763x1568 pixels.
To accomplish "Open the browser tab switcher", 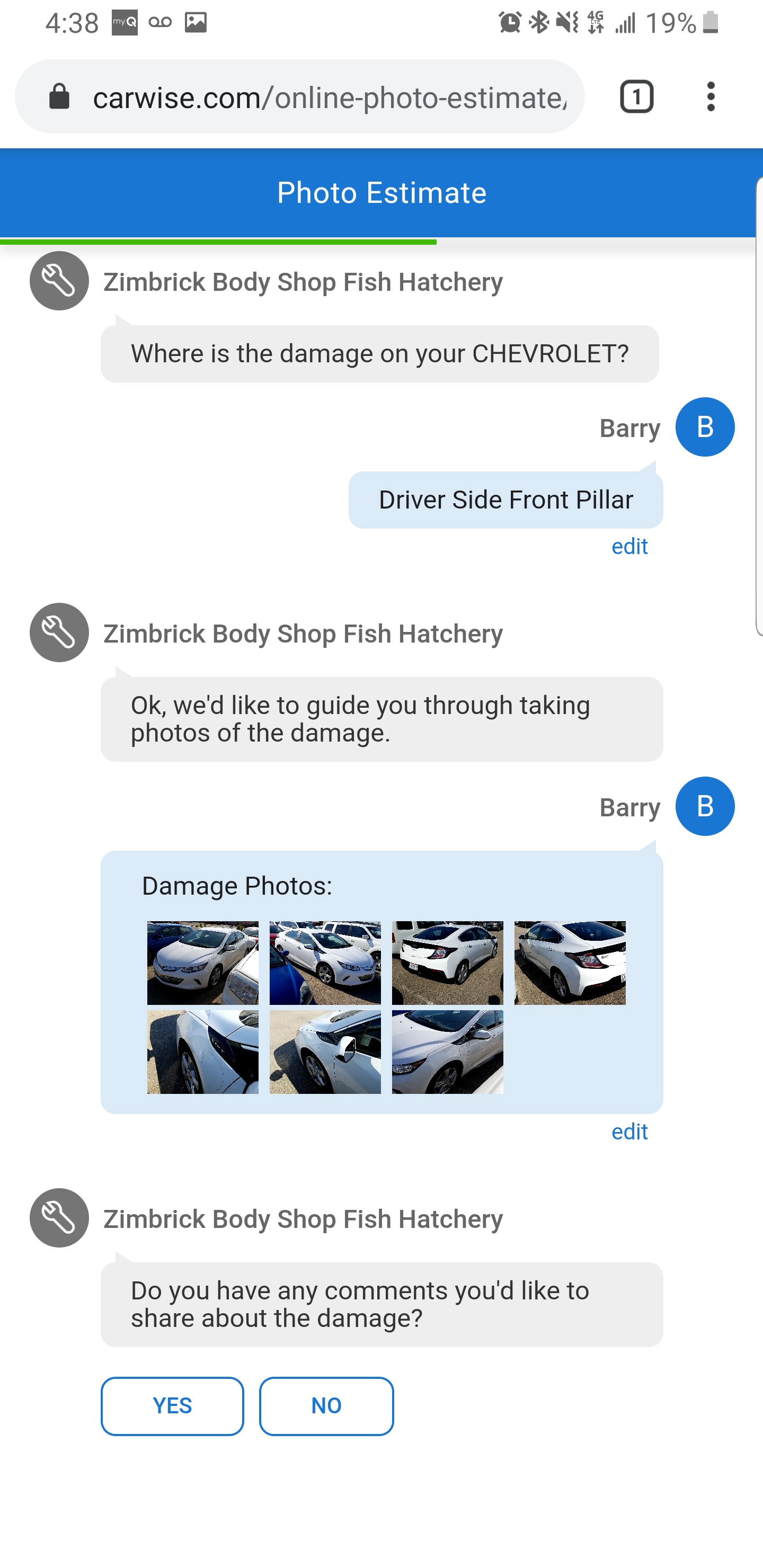I will point(636,97).
